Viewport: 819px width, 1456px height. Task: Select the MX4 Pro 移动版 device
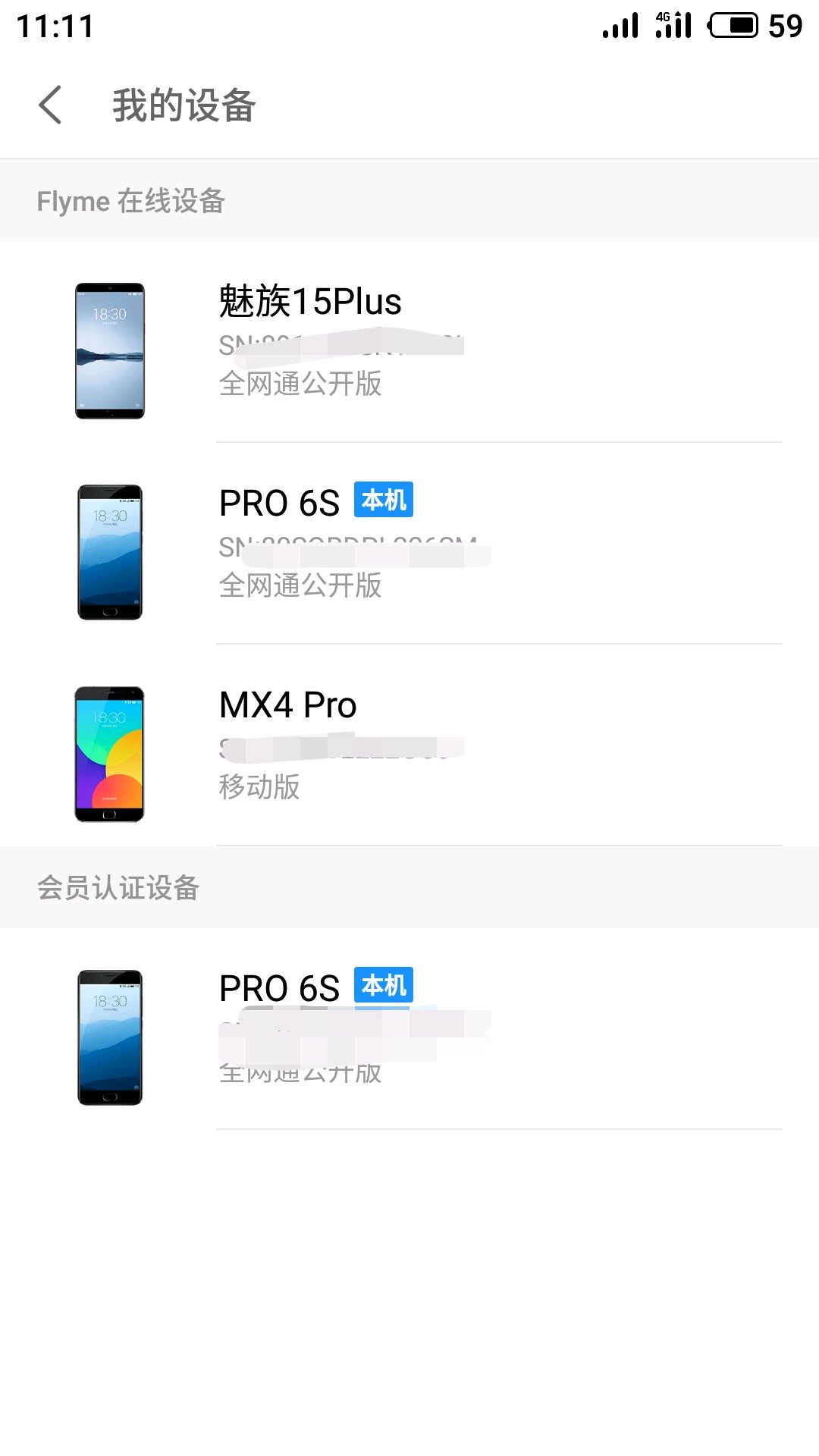[x=409, y=746]
